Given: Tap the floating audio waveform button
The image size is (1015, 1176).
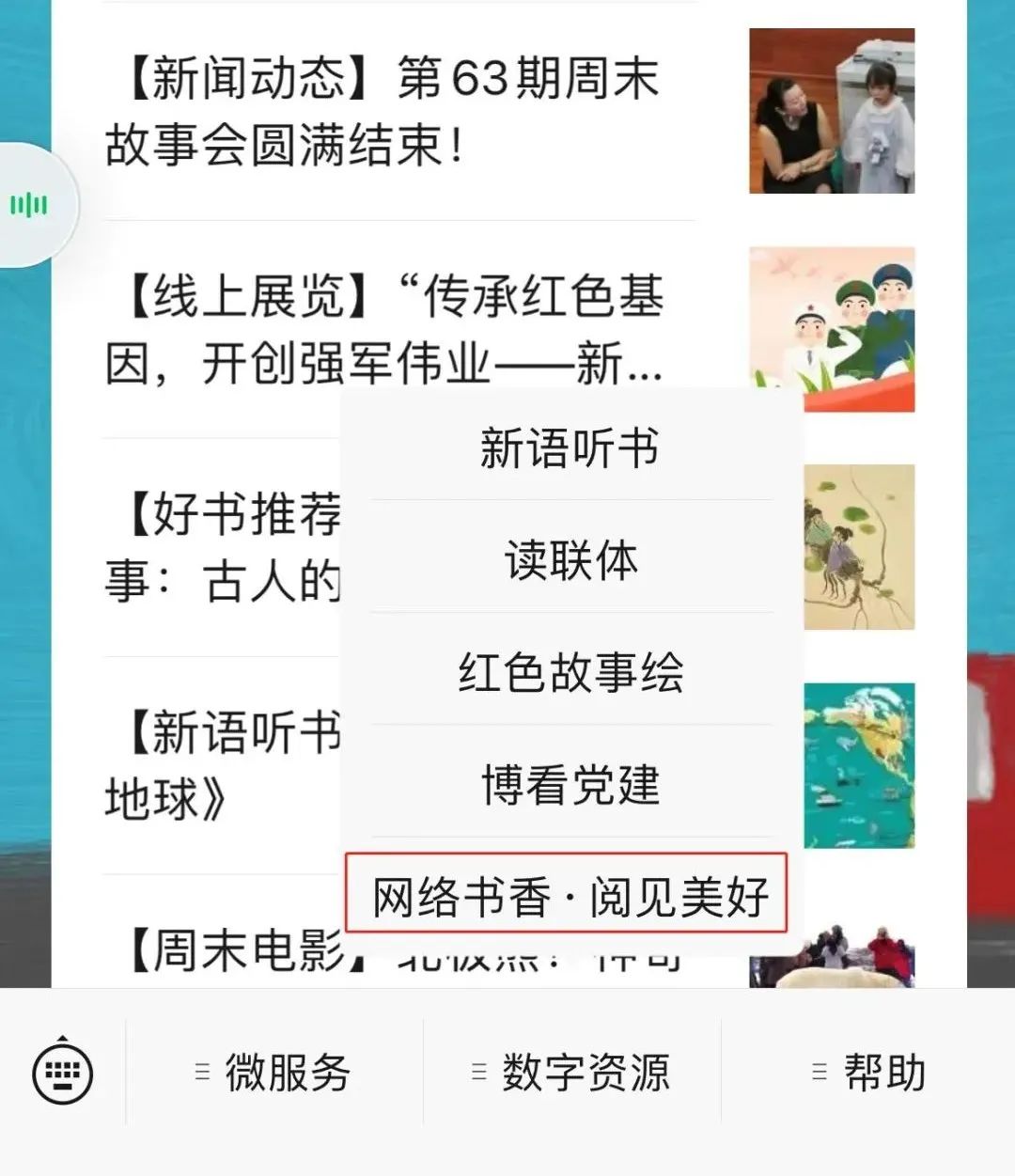Looking at the screenshot, I should click(30, 204).
